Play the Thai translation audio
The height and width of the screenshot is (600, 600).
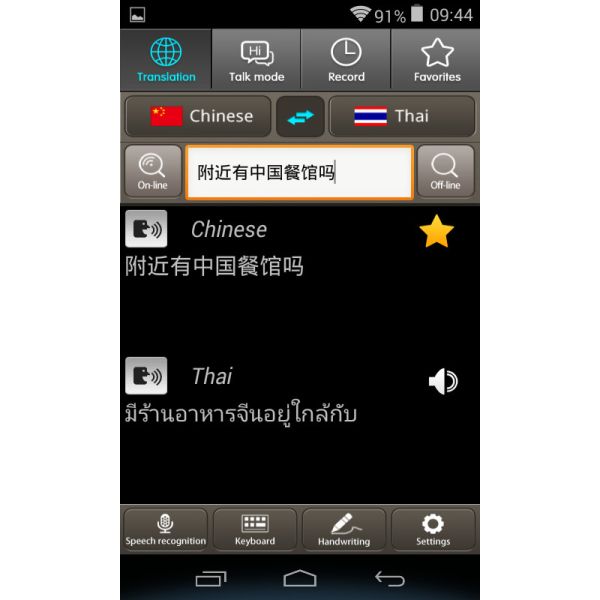click(x=442, y=381)
